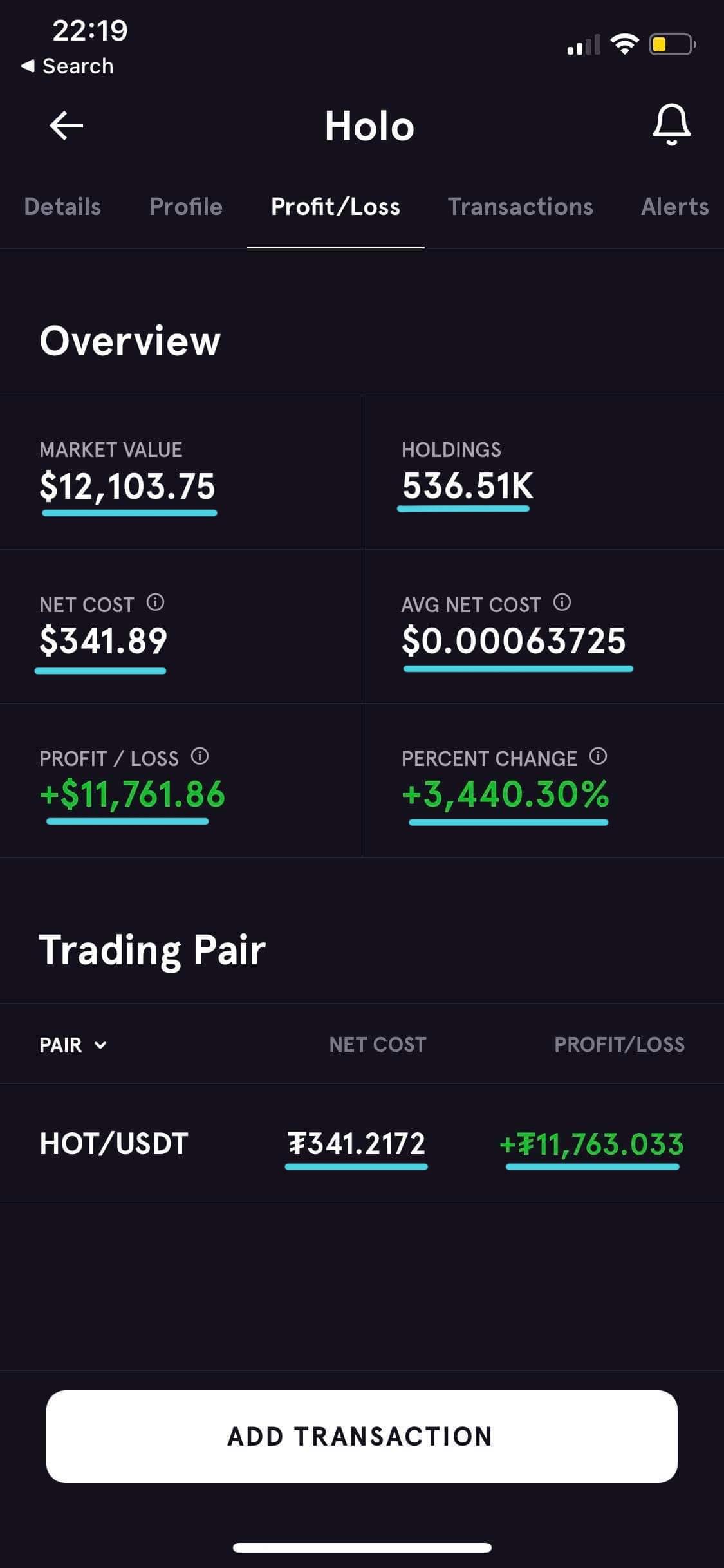
Task: Switch to the Profile tab
Action: pyautogui.click(x=186, y=207)
